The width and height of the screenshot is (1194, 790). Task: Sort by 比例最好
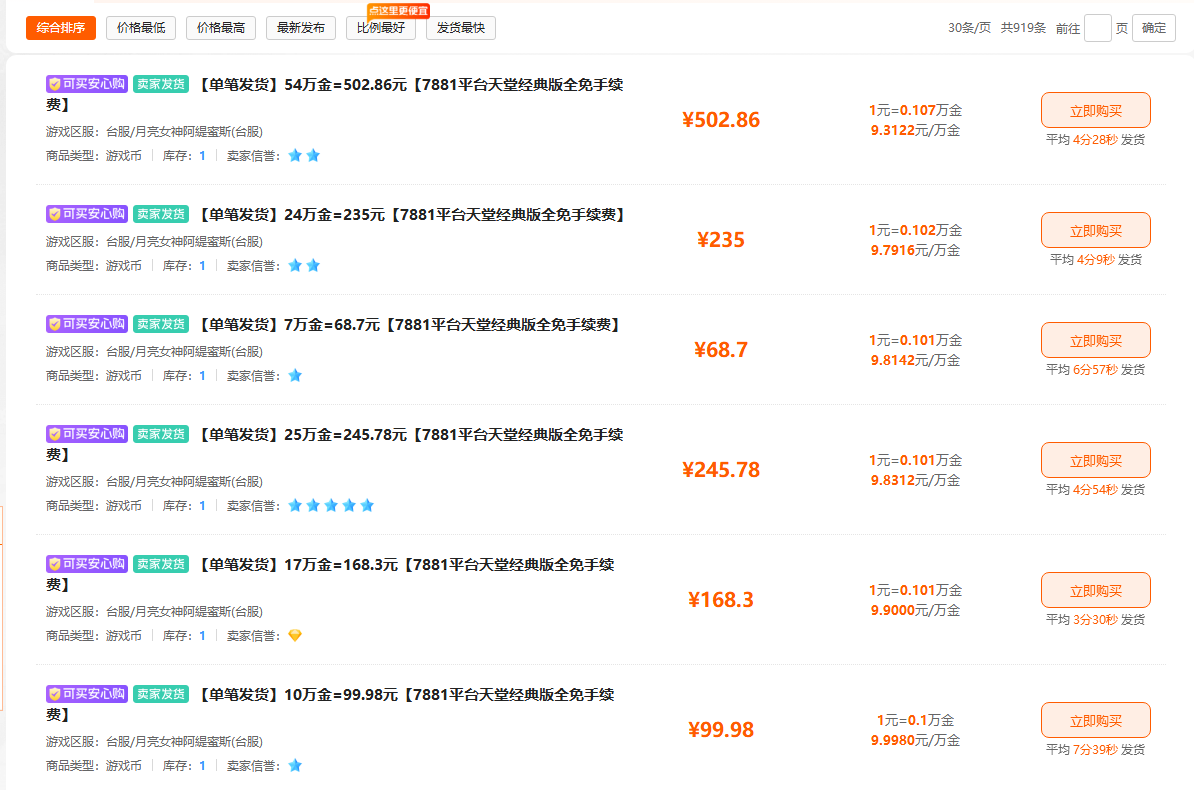click(381, 28)
